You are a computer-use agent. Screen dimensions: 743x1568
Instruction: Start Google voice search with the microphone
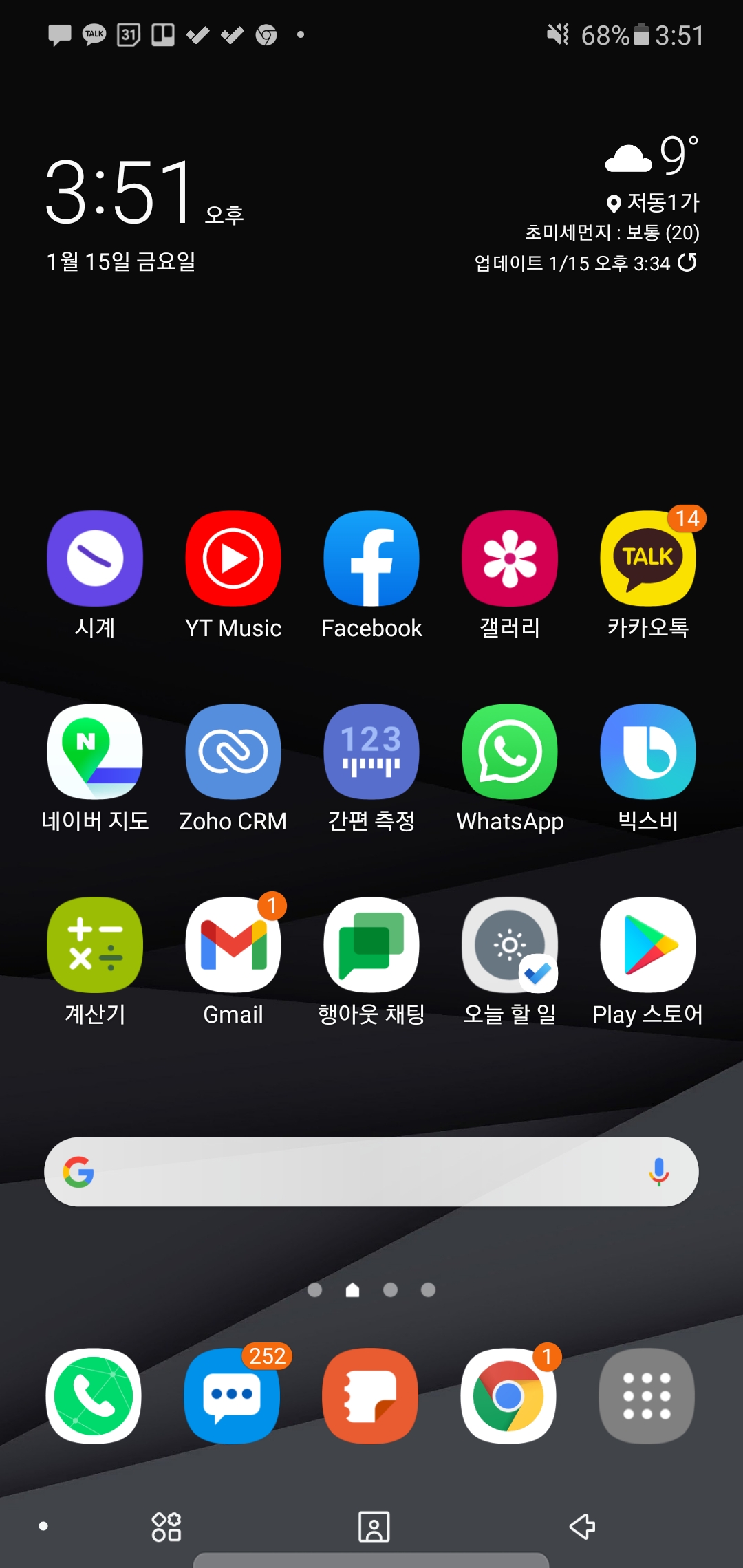click(658, 1172)
